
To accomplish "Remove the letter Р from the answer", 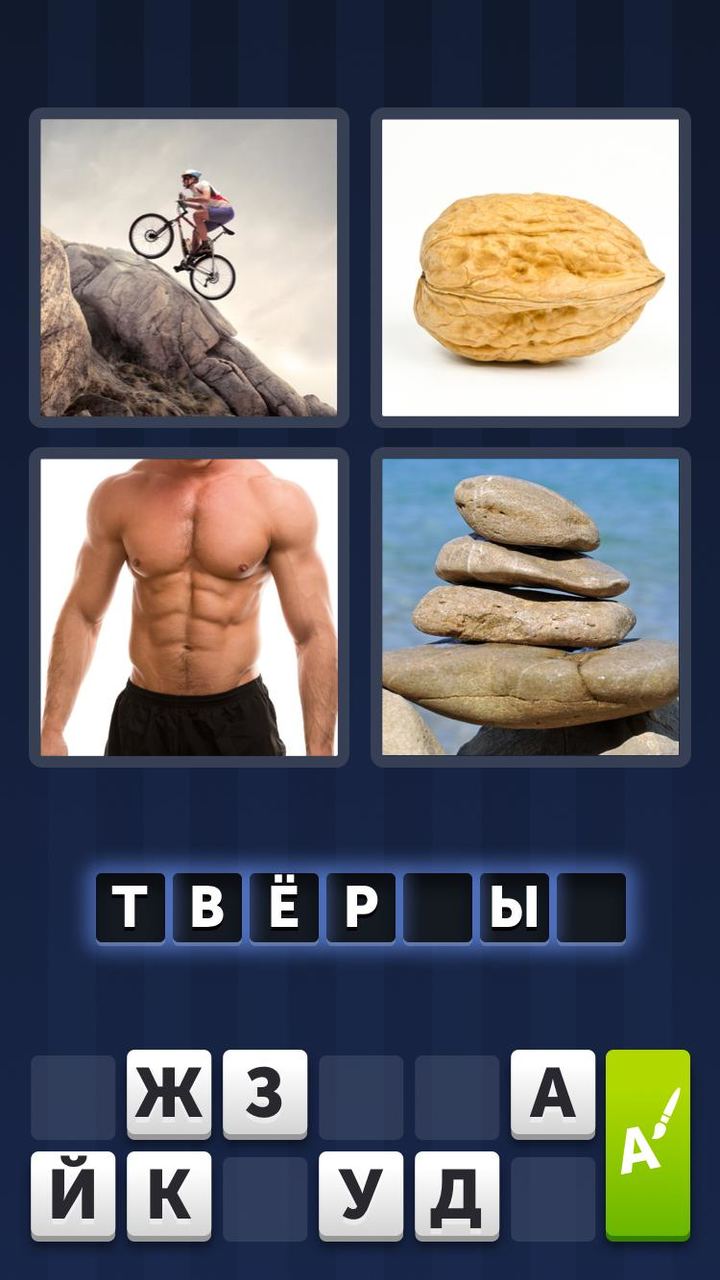I will (361, 908).
